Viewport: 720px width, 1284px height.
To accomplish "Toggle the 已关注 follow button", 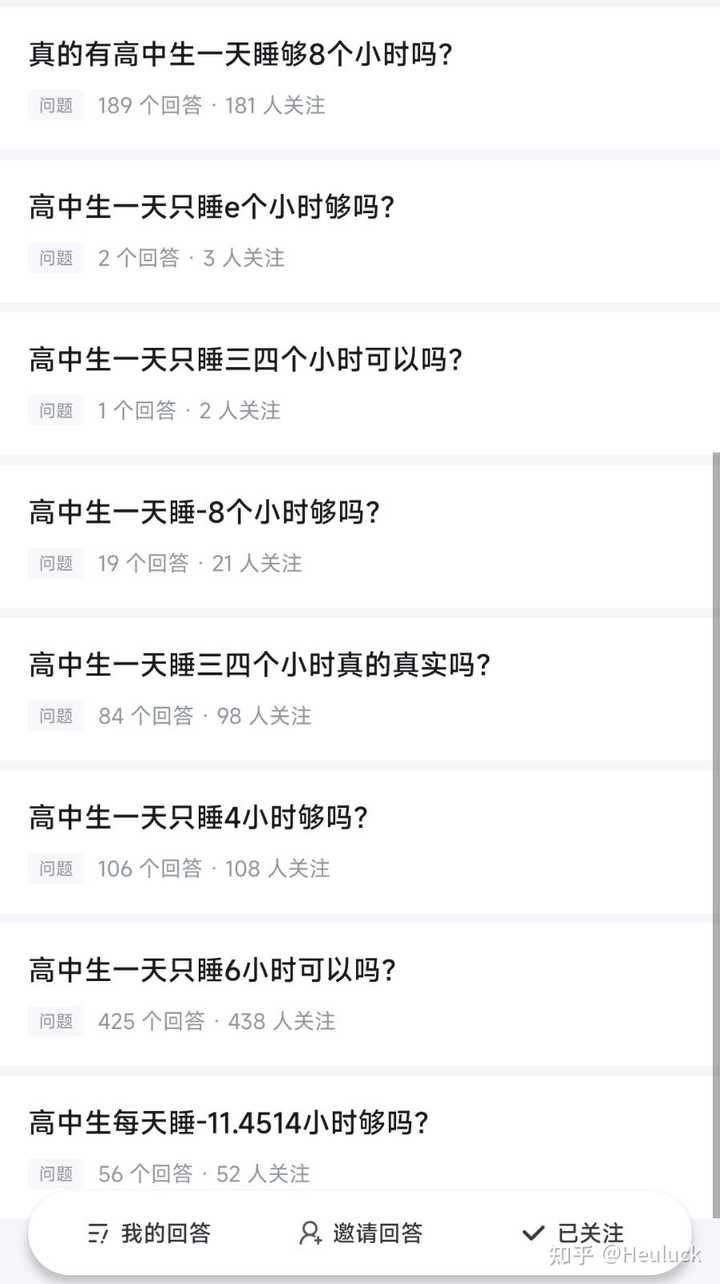I will coord(573,1233).
